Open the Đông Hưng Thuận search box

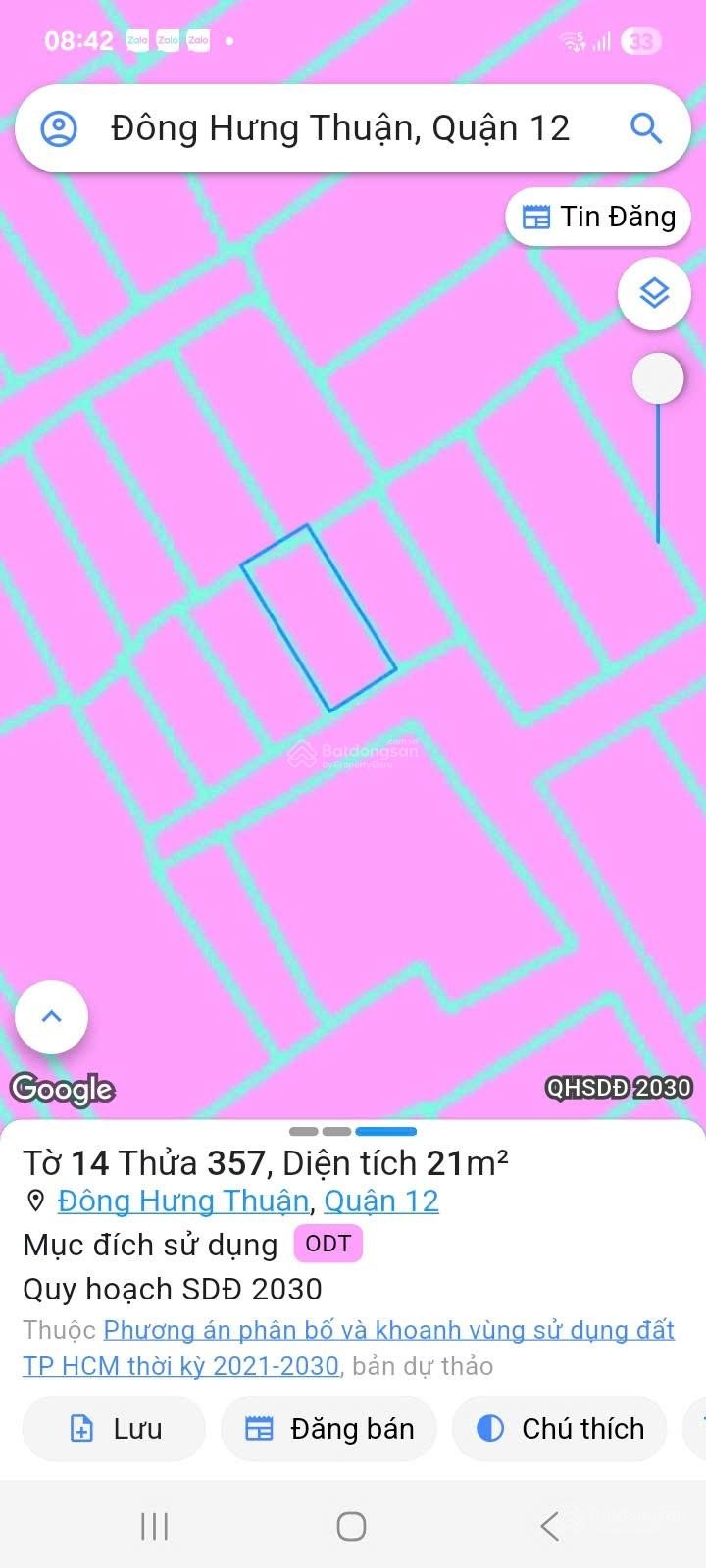click(x=340, y=128)
